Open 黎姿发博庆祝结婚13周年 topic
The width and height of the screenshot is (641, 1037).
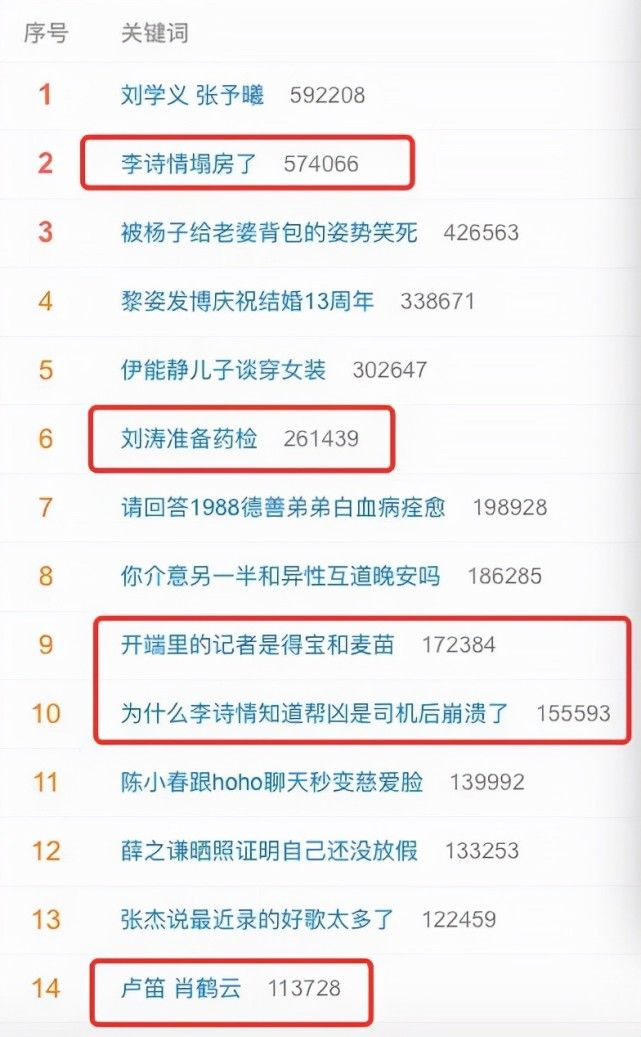point(247,300)
